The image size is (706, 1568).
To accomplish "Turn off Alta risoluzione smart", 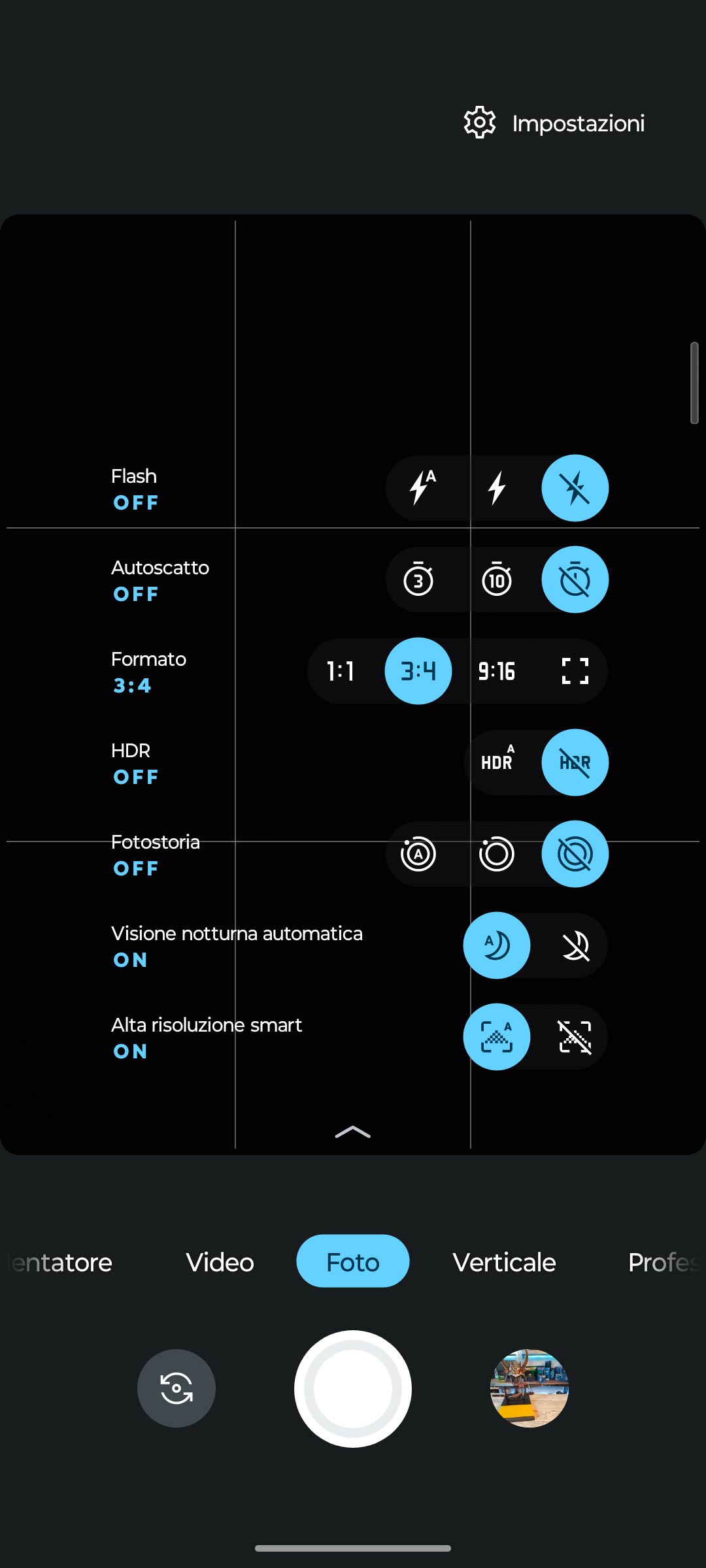I will click(575, 1037).
